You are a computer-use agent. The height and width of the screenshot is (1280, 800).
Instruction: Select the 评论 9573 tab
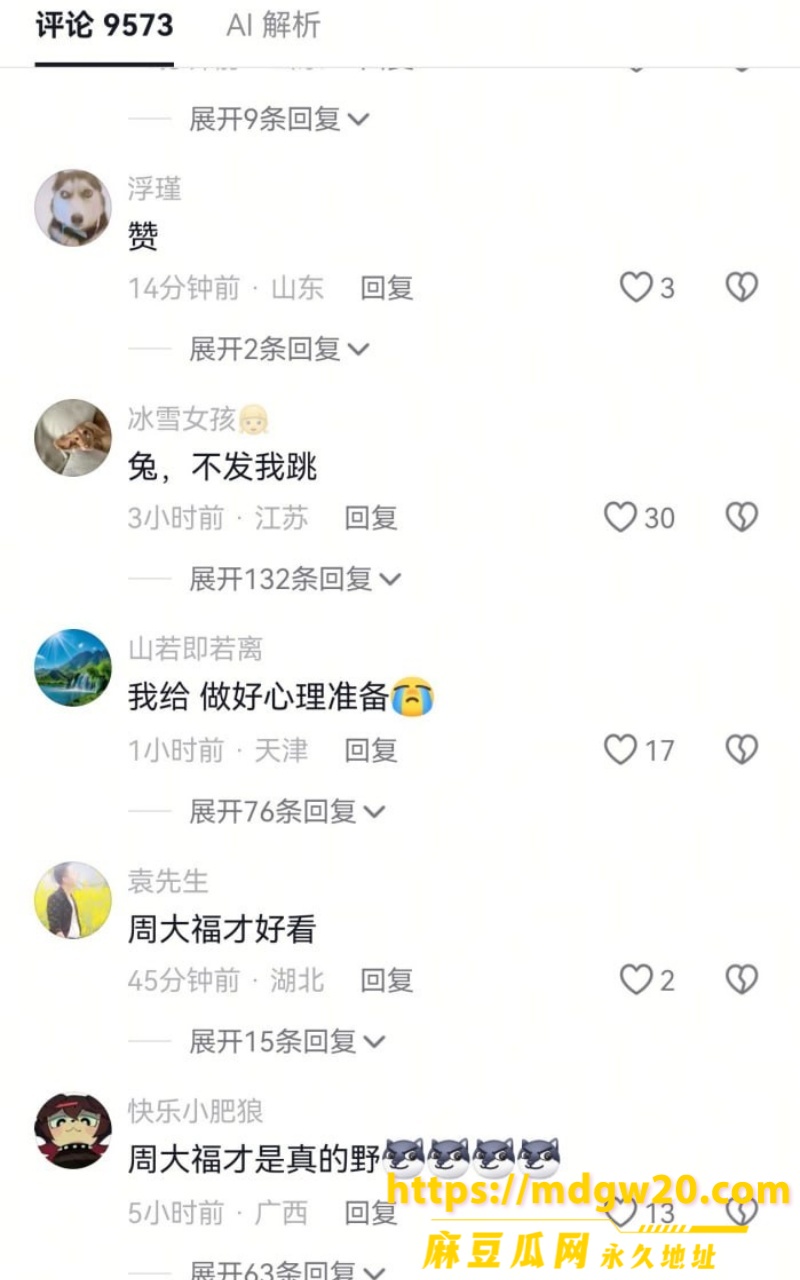point(104,25)
